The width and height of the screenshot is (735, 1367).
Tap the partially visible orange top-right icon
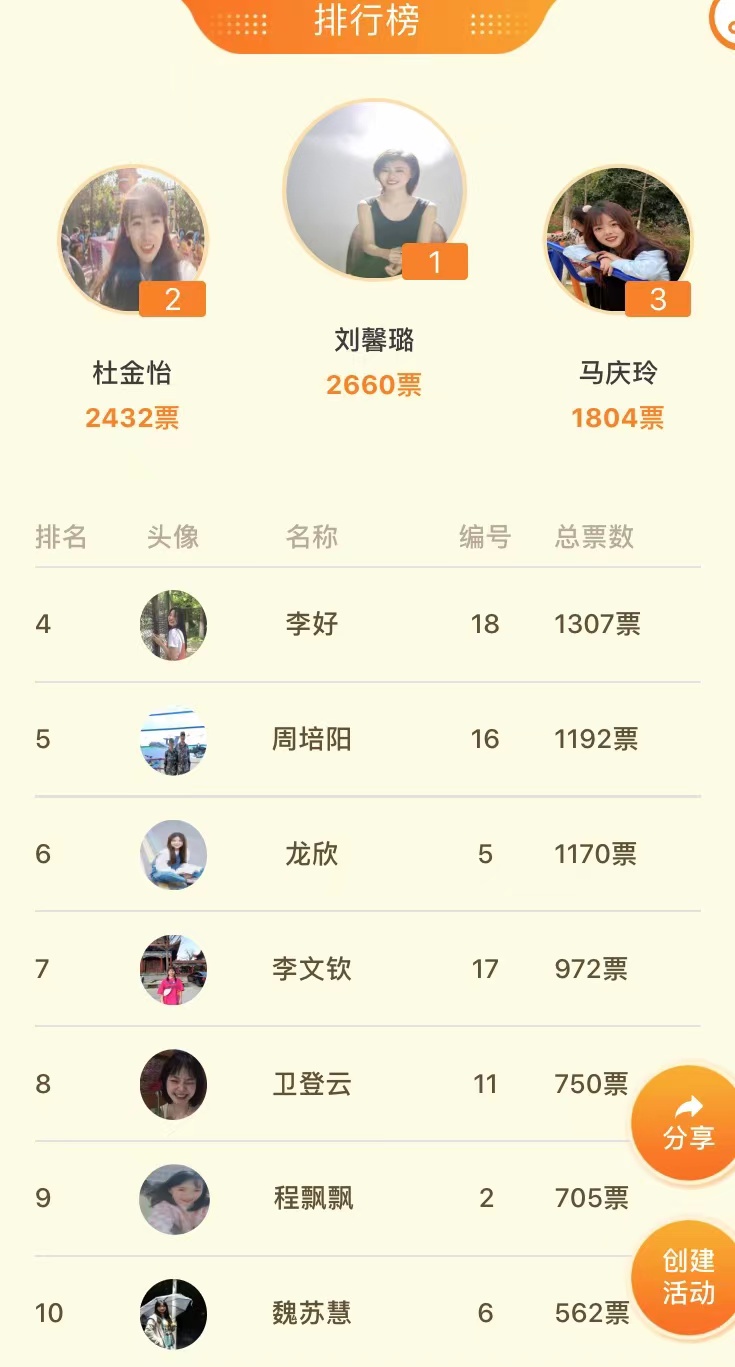[x=723, y=22]
